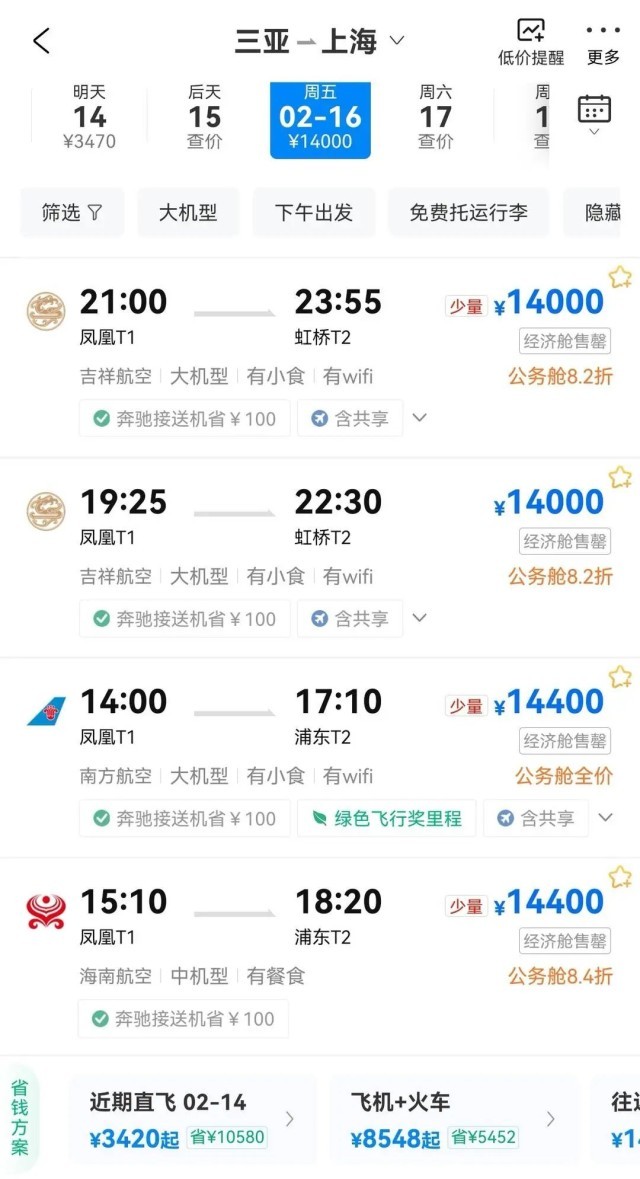The height and width of the screenshot is (1179, 640).
Task: Open 近期直飞 02-14 saving option
Action: (190, 1119)
